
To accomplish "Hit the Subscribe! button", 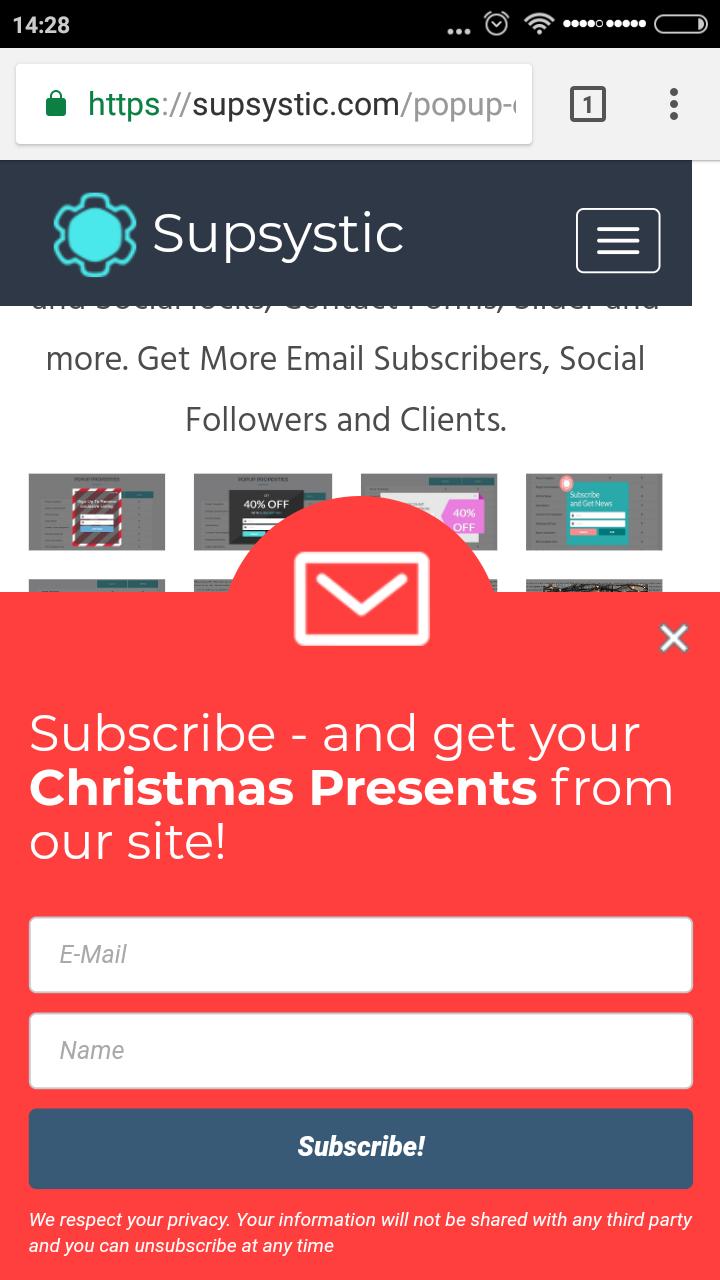I will 360,1147.
